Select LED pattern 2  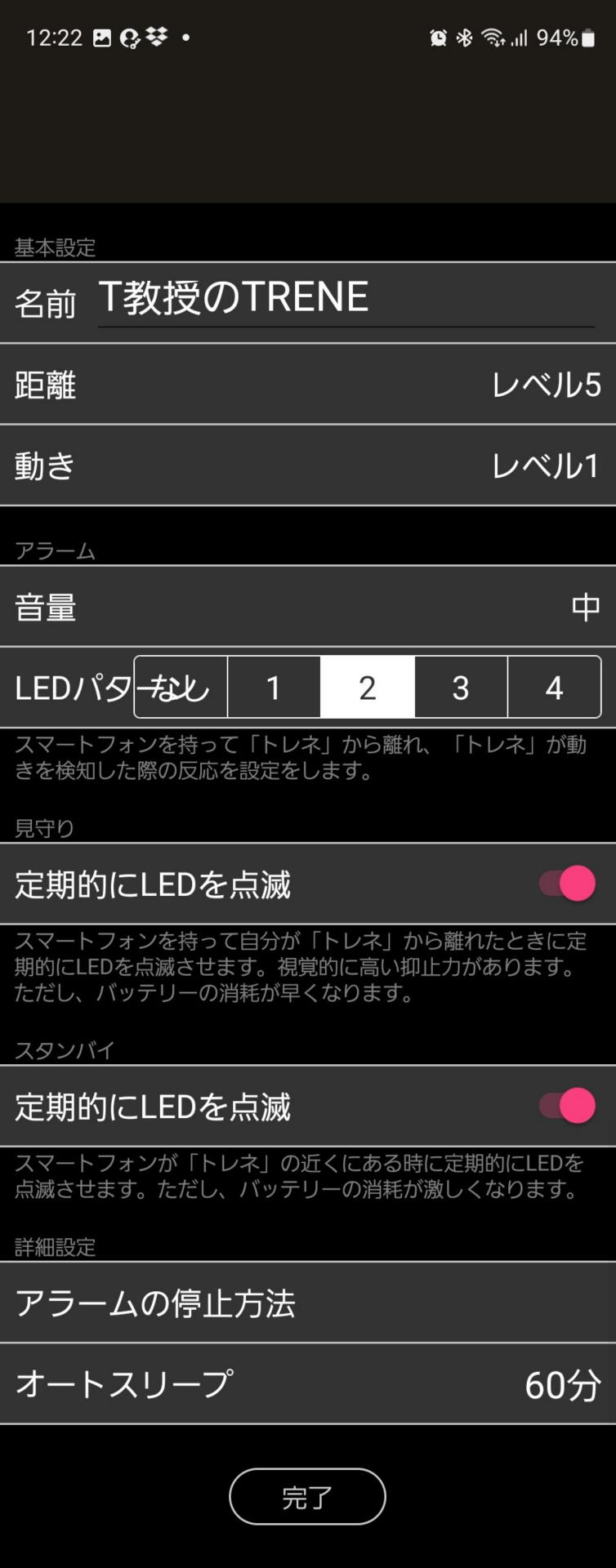368,688
